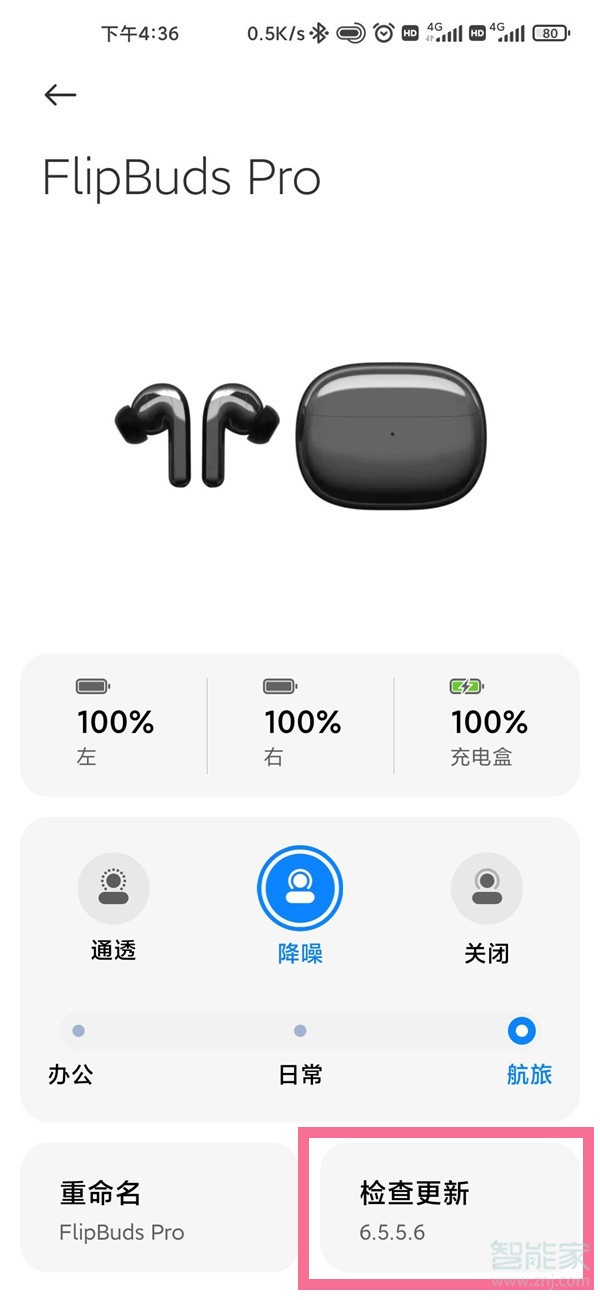Tap 检查更新 to check firmware update
Screen dimensions: 600x1300
point(448,1208)
